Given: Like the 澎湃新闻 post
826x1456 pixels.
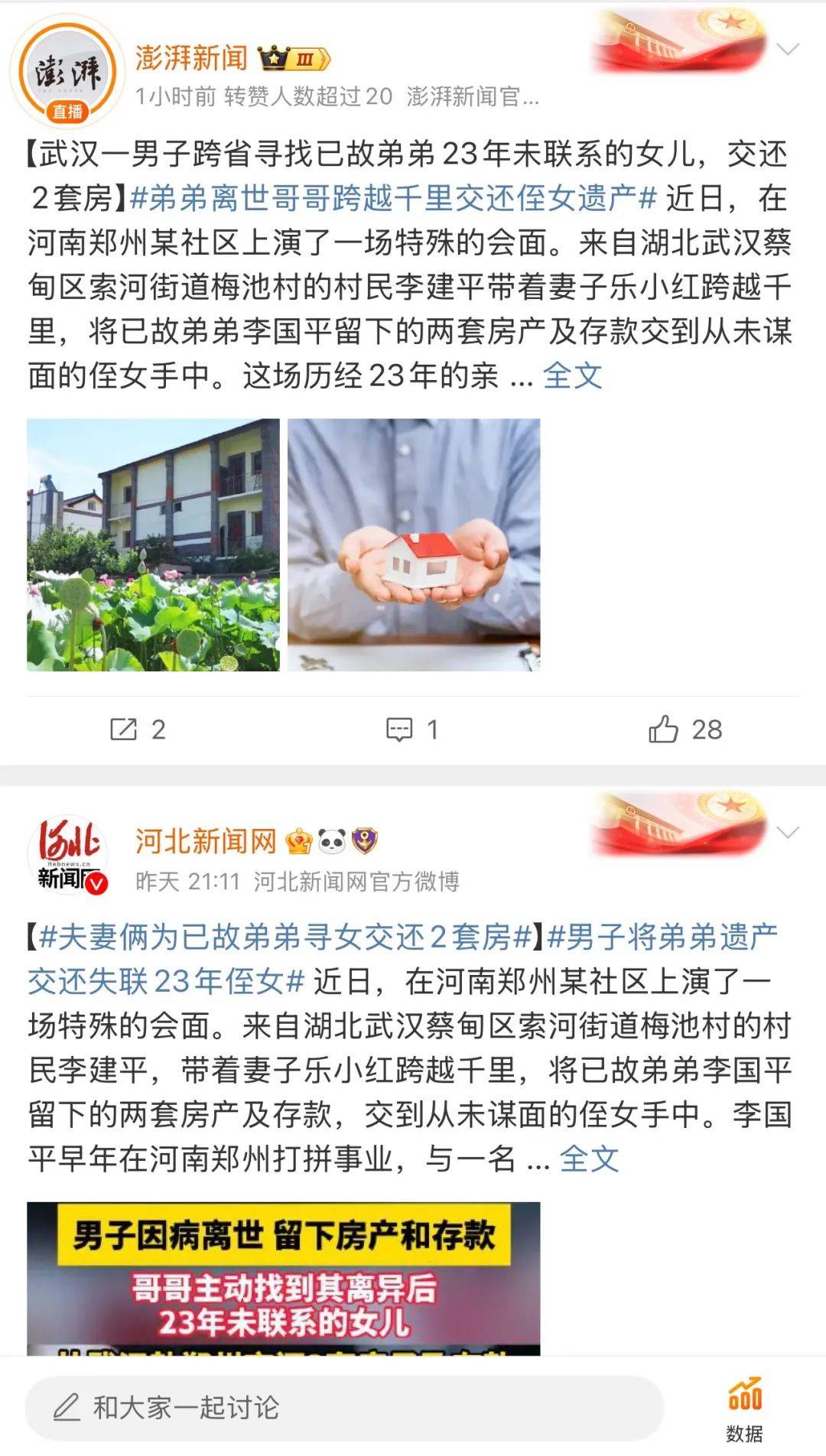Looking at the screenshot, I should (685, 730).
